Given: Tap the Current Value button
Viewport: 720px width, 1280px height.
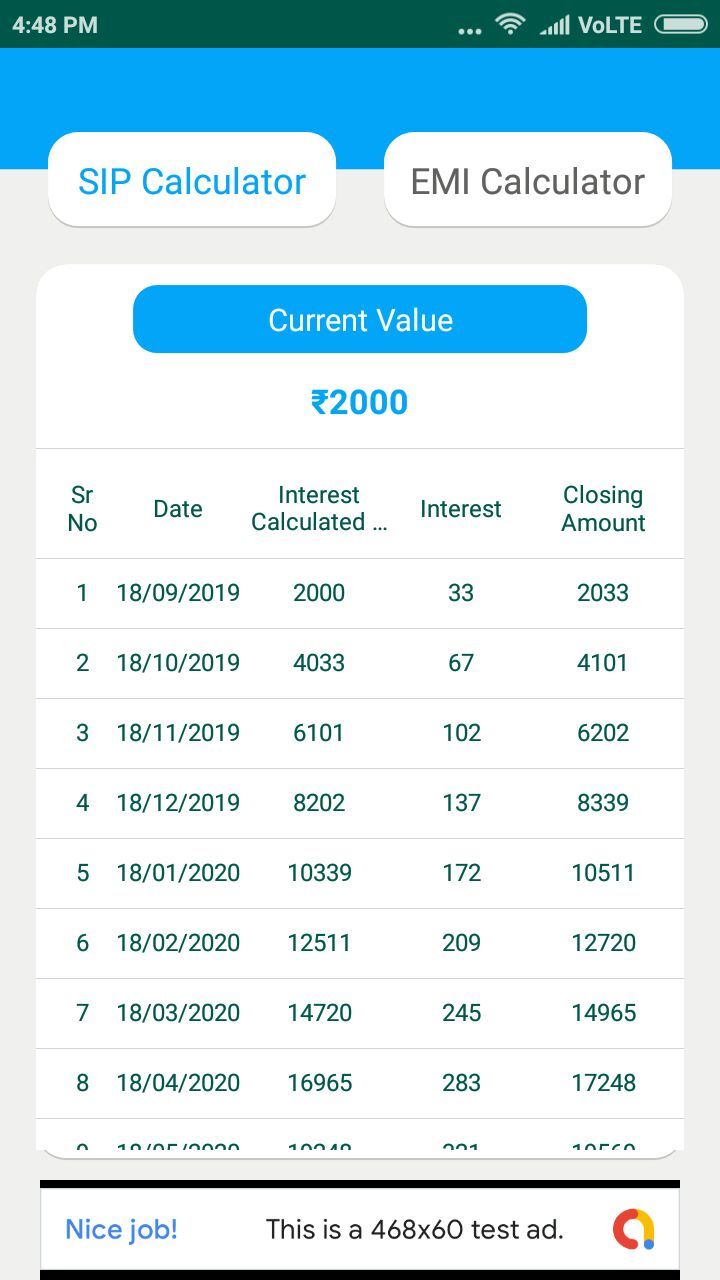Looking at the screenshot, I should coord(360,319).
